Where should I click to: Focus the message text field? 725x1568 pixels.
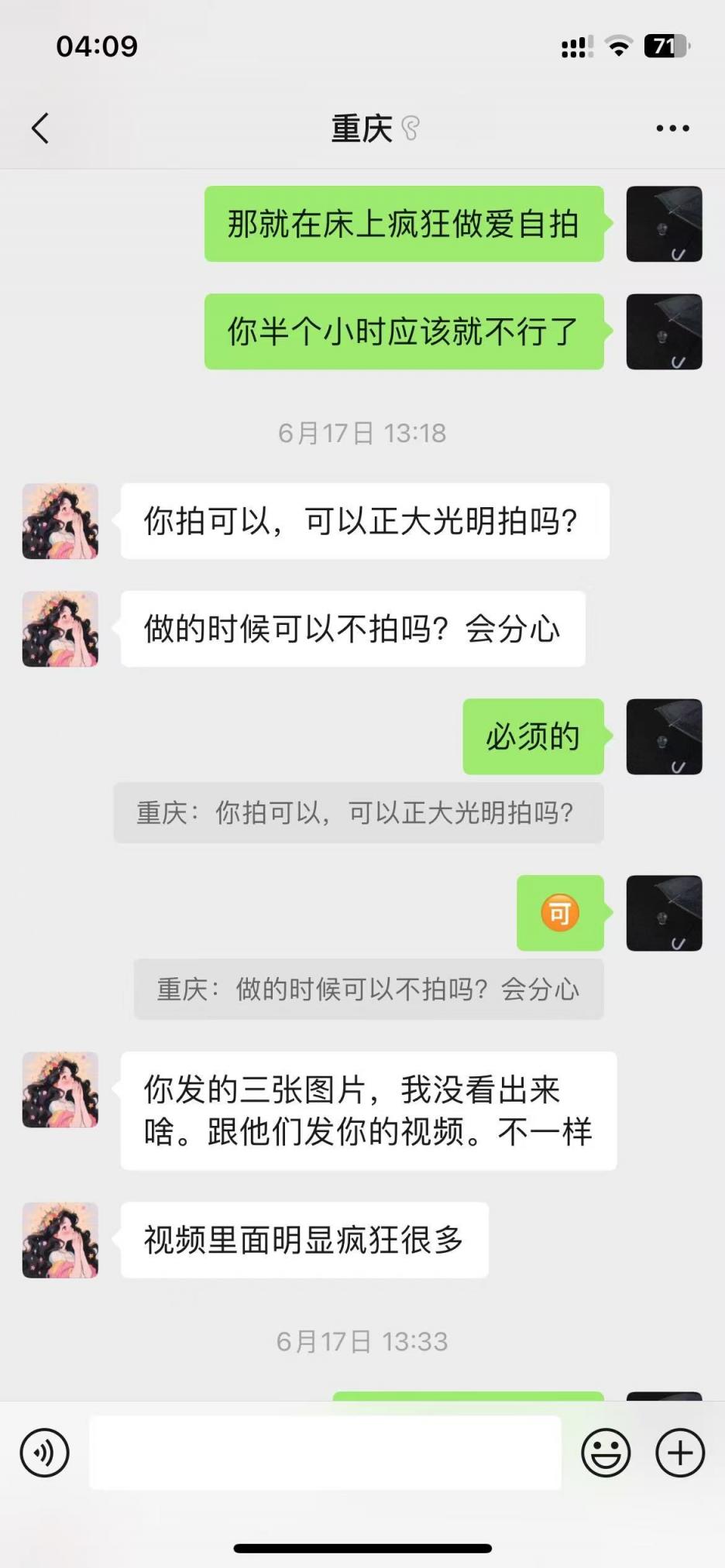tap(325, 1453)
